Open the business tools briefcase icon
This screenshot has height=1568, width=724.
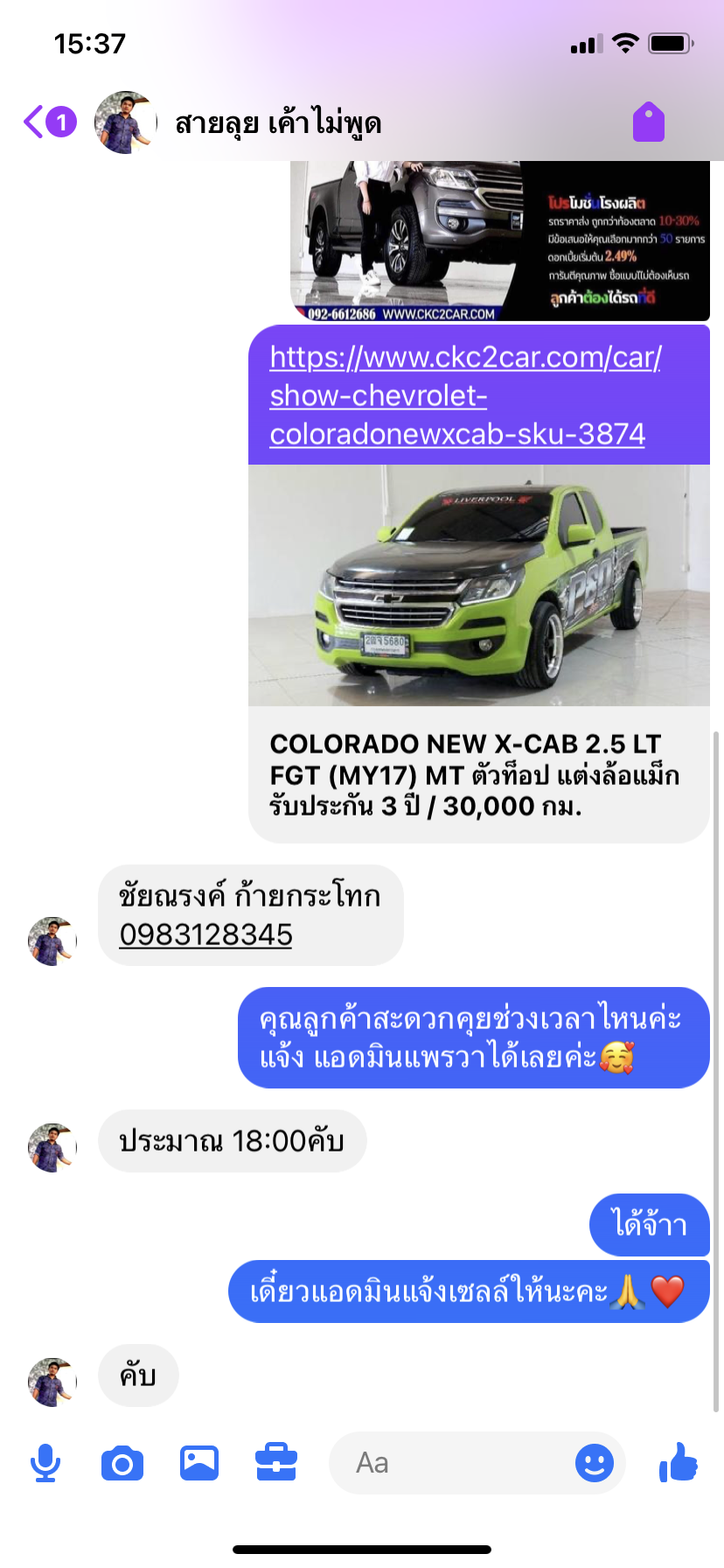(276, 1463)
